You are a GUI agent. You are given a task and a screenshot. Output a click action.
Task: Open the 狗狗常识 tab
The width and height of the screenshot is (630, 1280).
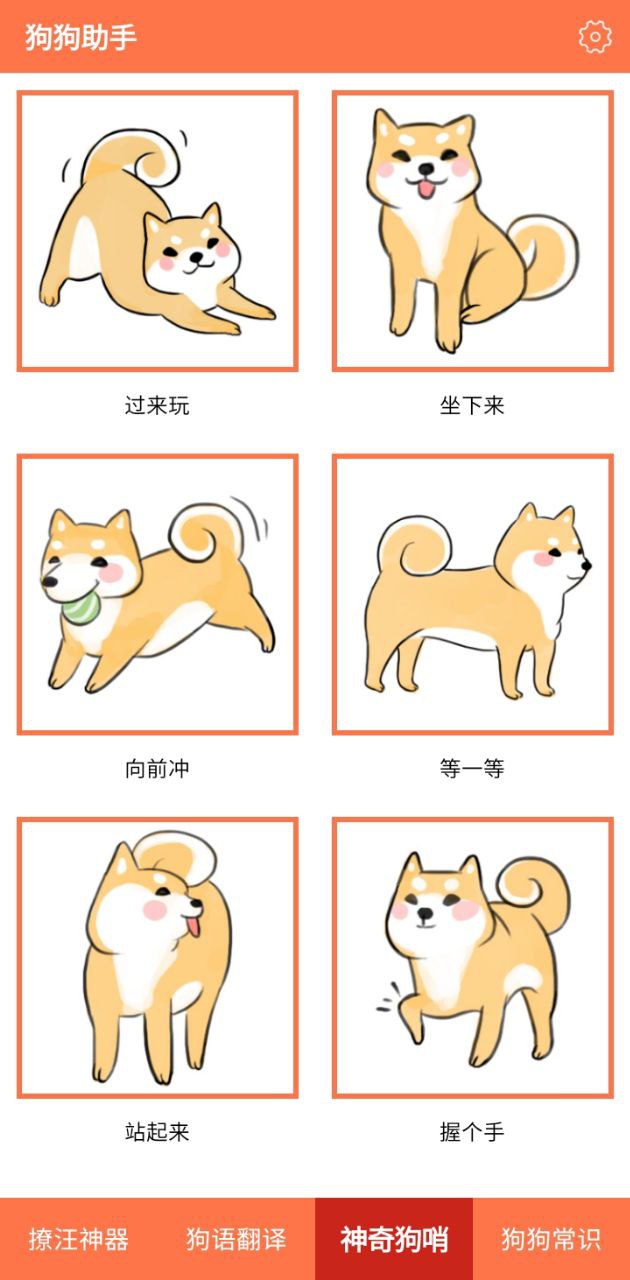point(551,1239)
